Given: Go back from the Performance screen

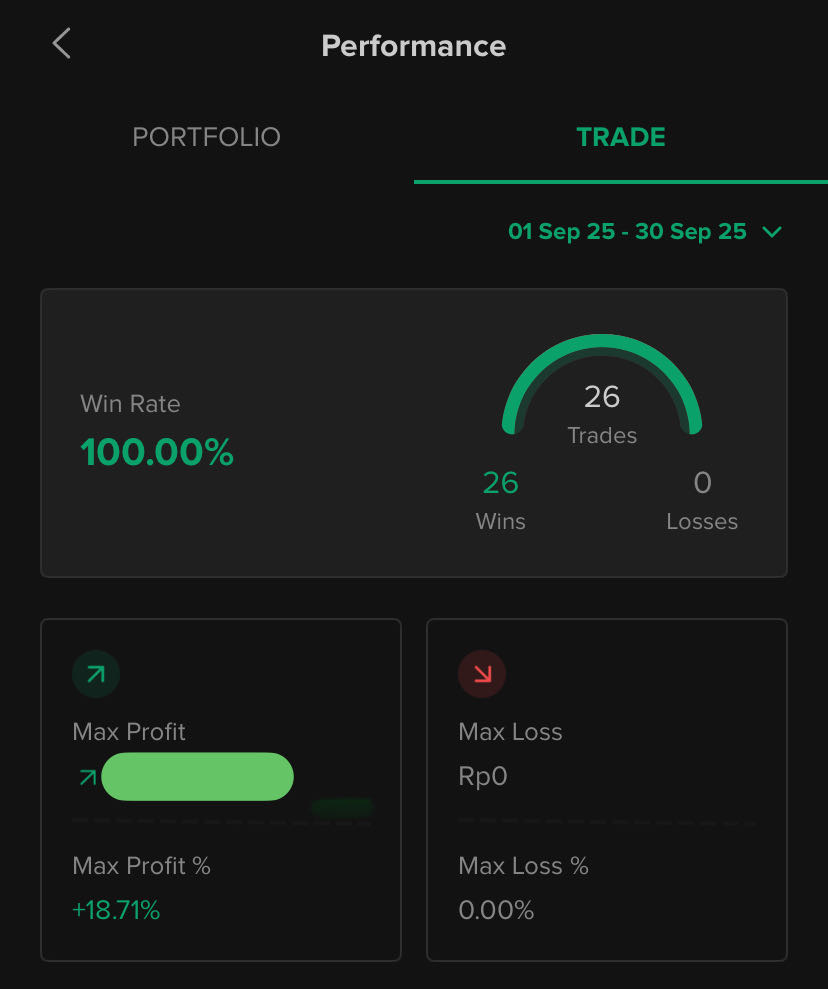Looking at the screenshot, I should coord(62,44).
